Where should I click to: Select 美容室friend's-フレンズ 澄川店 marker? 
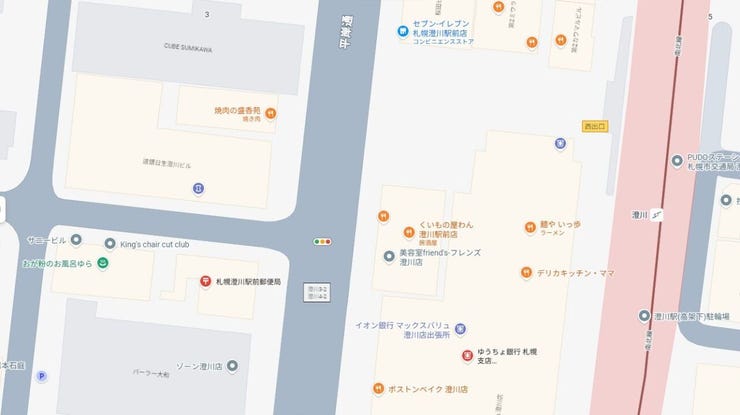[389, 256]
